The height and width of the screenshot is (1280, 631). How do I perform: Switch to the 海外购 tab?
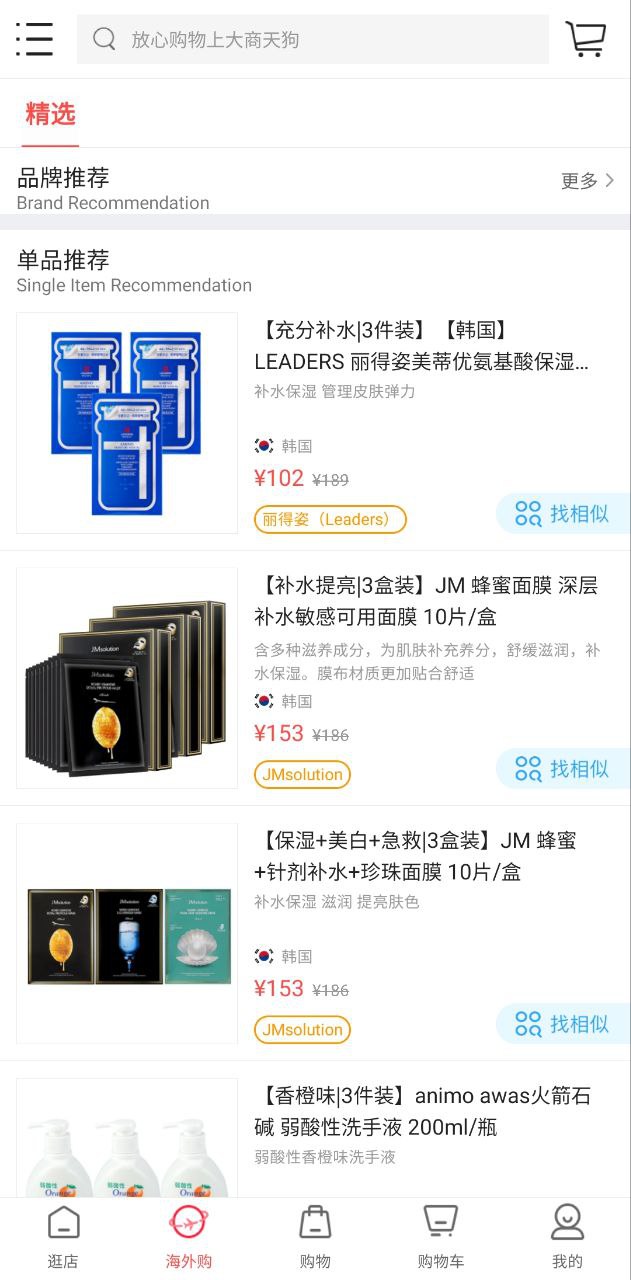(x=189, y=1237)
